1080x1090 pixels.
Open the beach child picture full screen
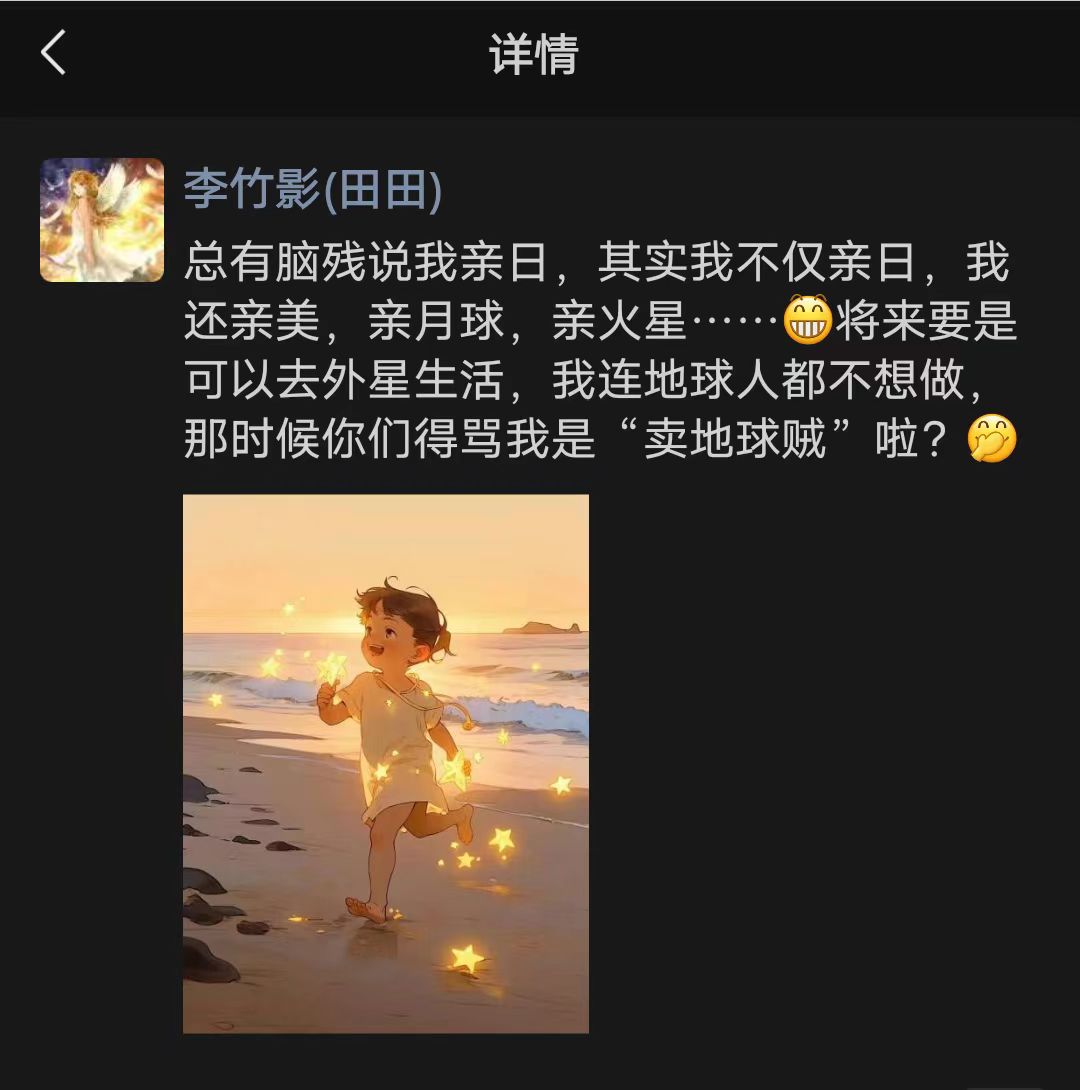click(385, 763)
